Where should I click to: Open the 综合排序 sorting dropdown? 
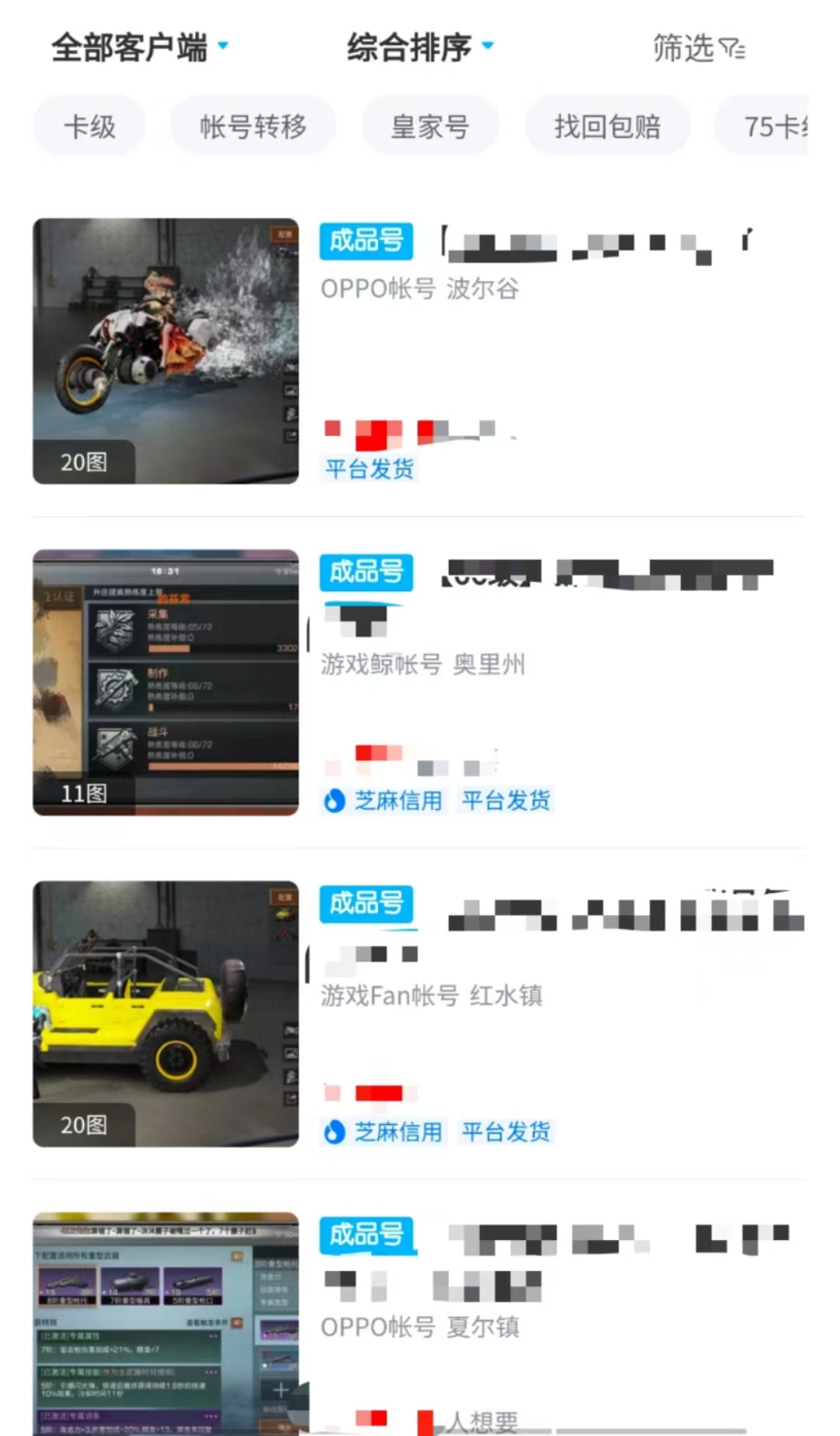[420, 47]
